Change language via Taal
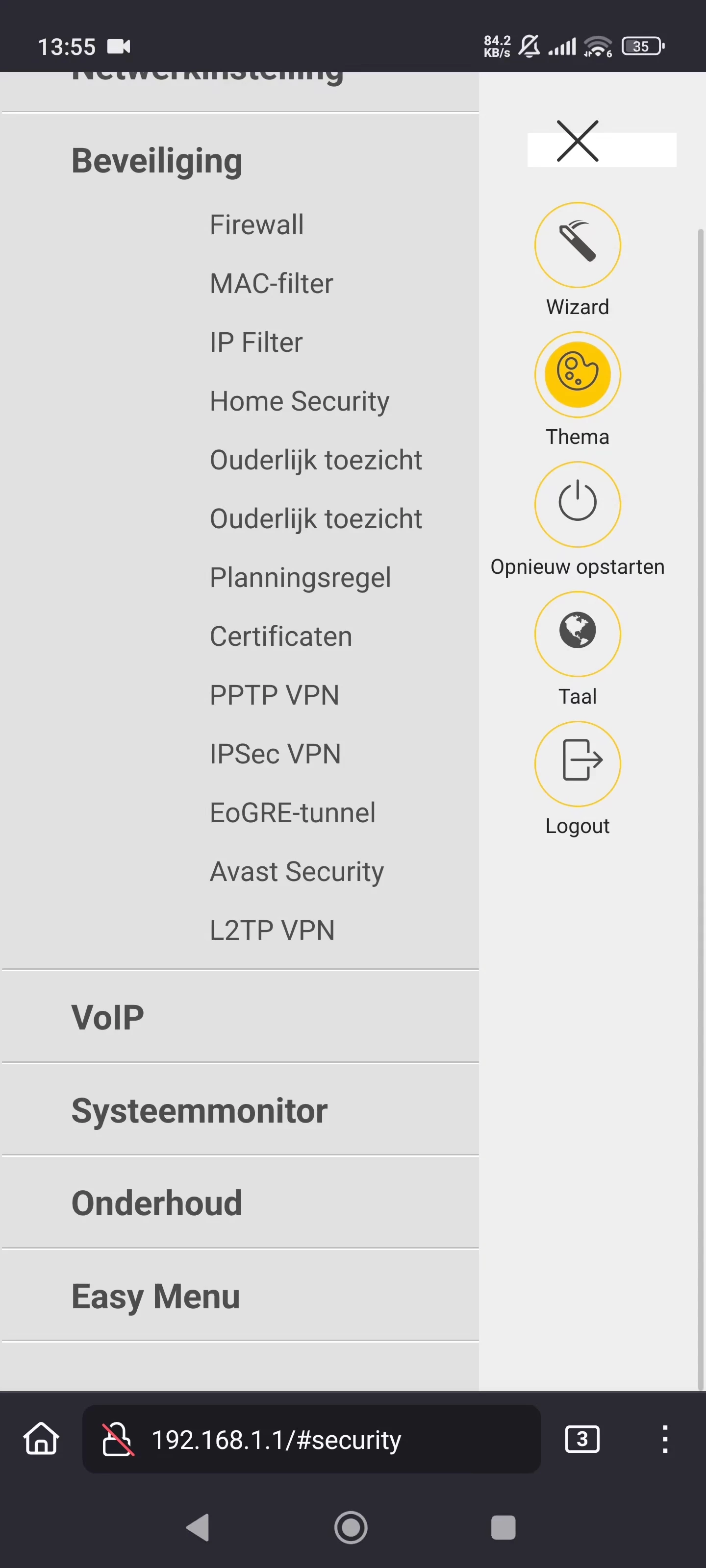The width and height of the screenshot is (706, 1568). point(578,634)
